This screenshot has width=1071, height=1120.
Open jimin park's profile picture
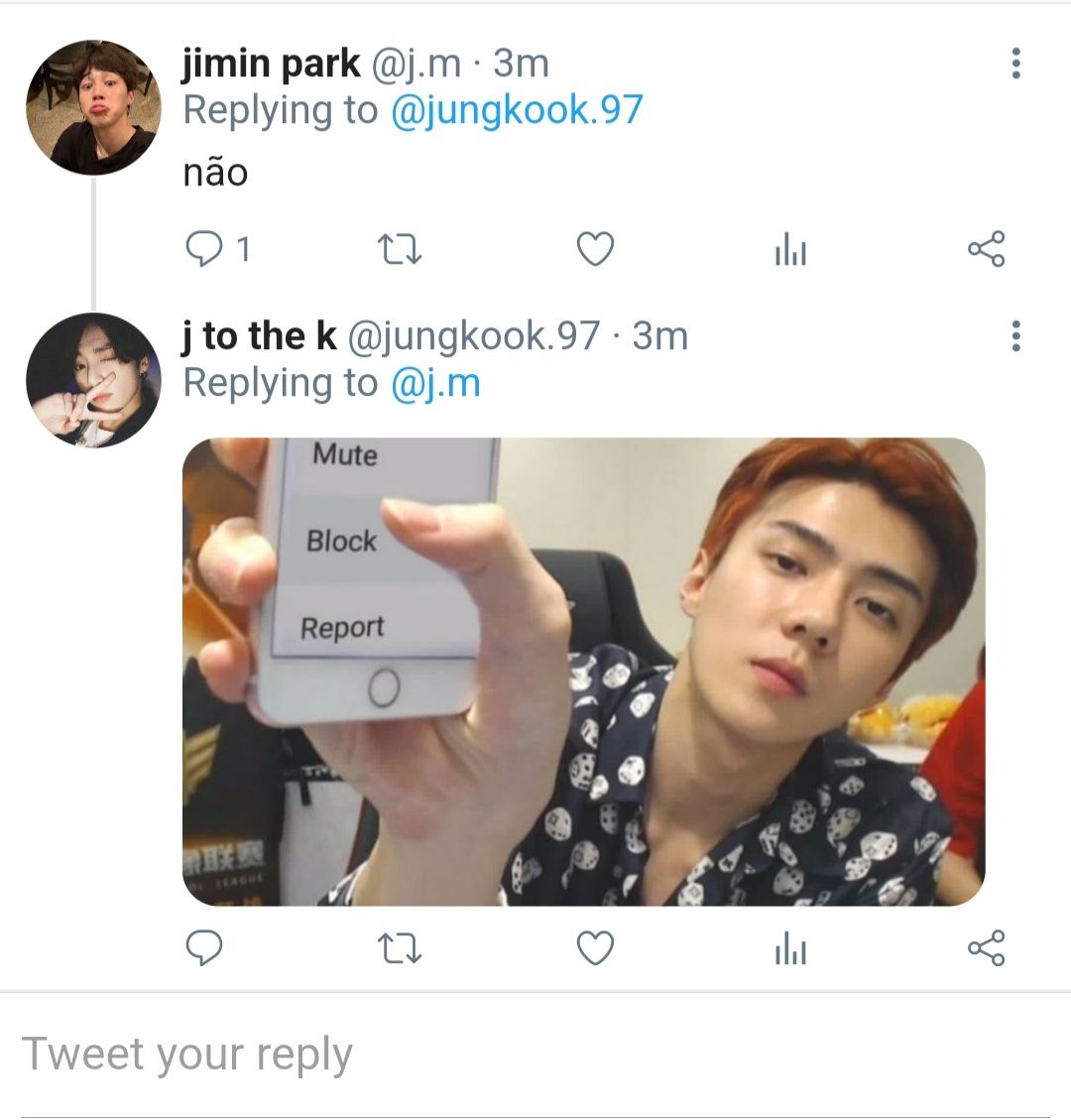coord(92,108)
